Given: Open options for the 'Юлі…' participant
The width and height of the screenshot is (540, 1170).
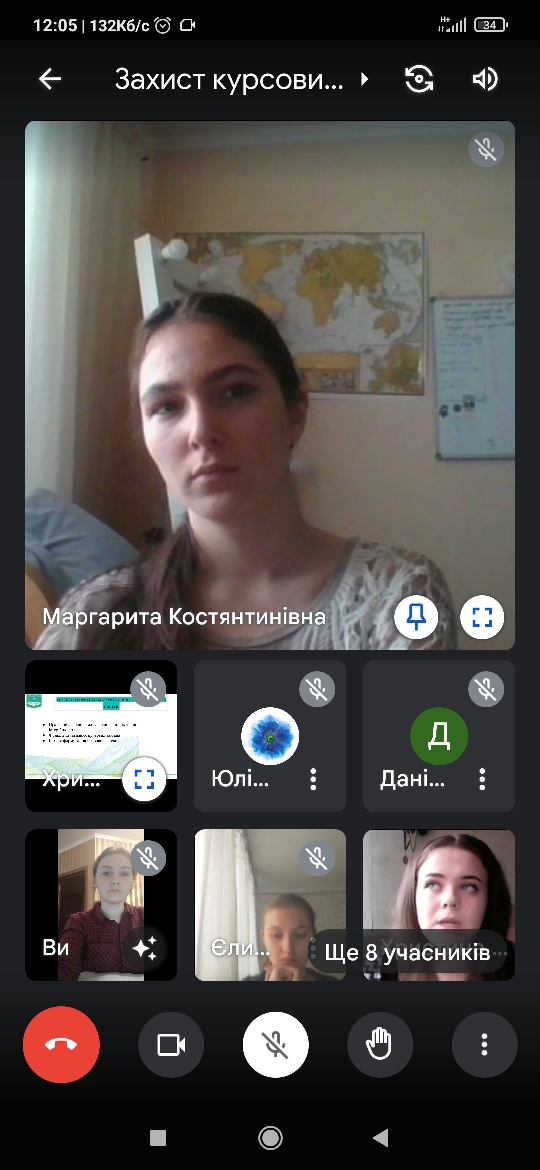Looking at the screenshot, I should click(x=313, y=780).
